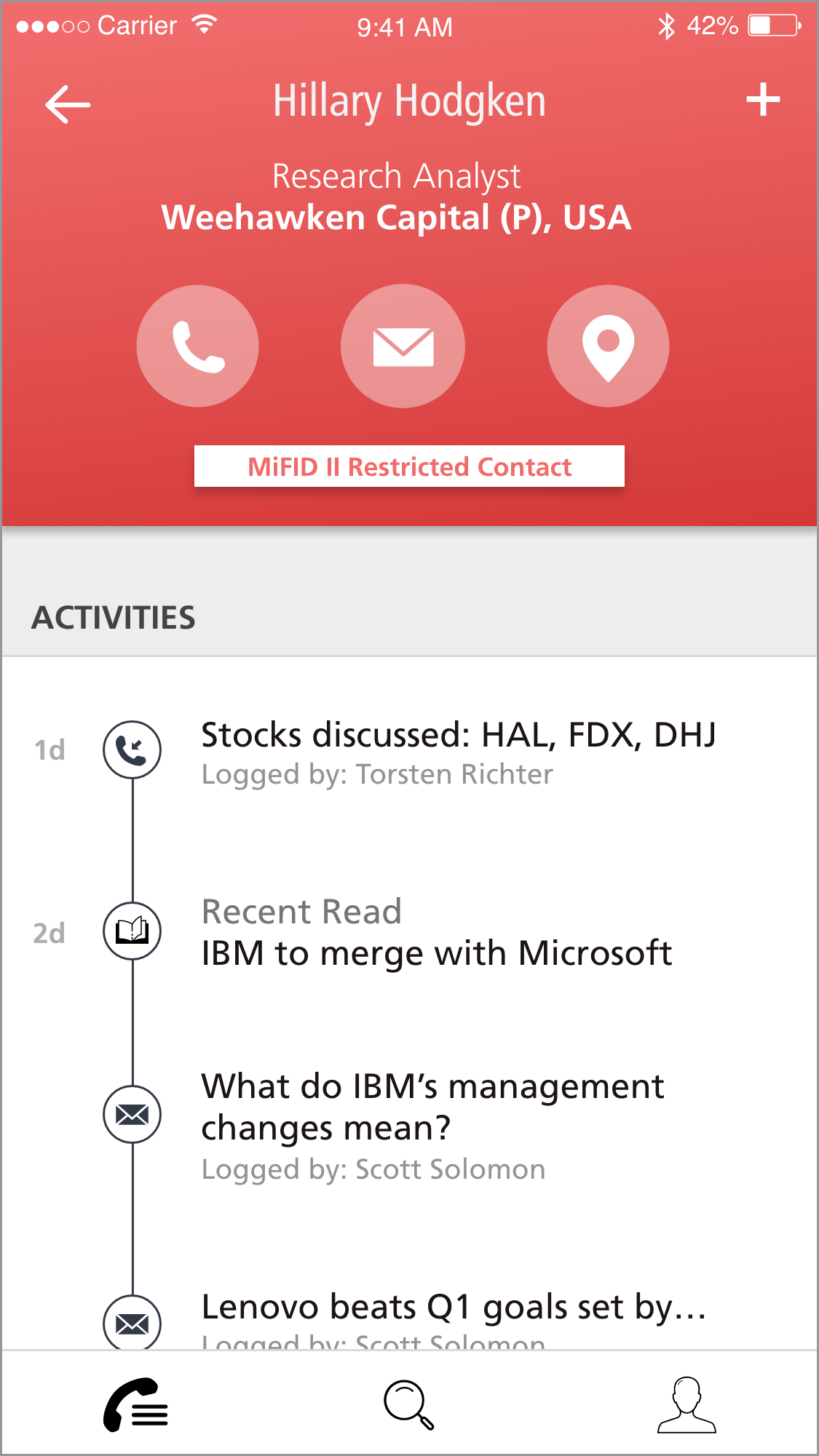This screenshot has width=819, height=1456.
Task: Email Hillary Hodgken via envelope button
Action: [403, 346]
